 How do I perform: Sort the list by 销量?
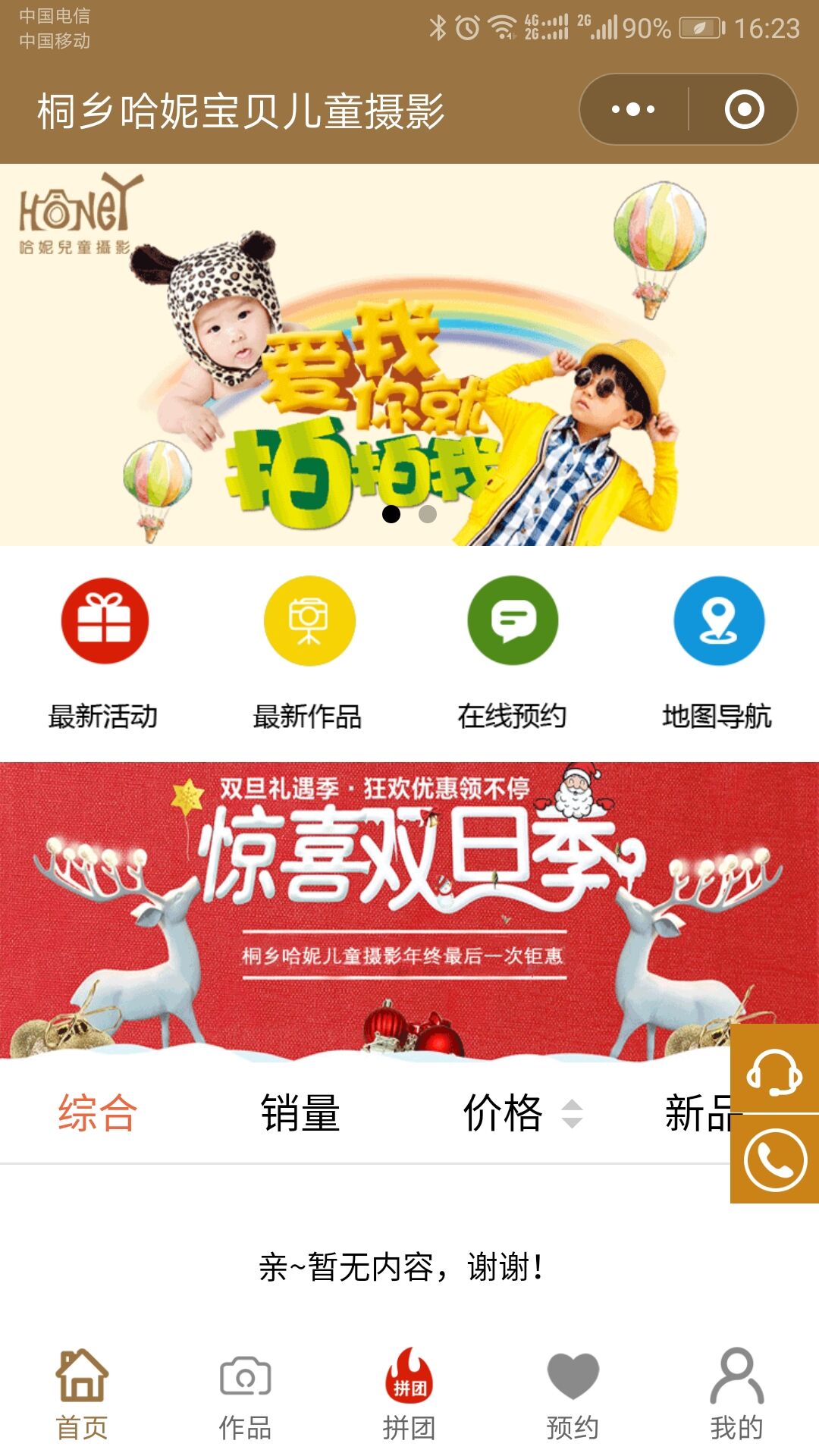click(300, 1113)
